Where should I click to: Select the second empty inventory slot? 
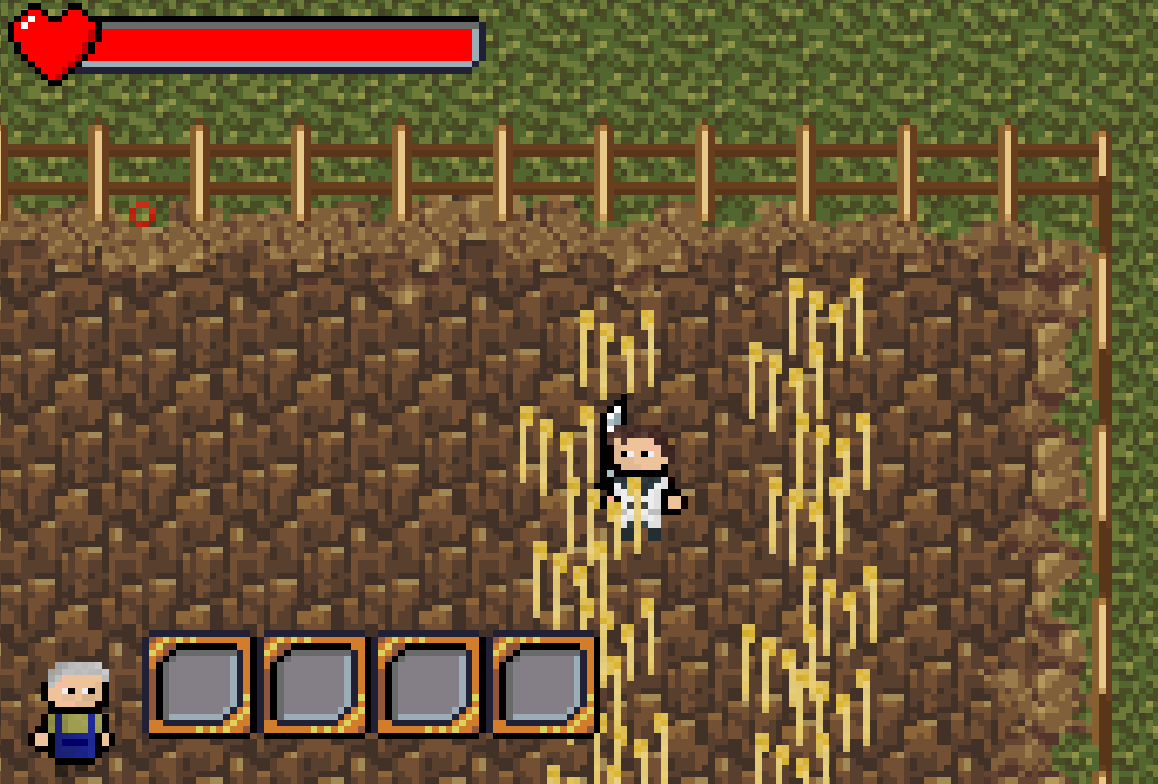tap(314, 685)
